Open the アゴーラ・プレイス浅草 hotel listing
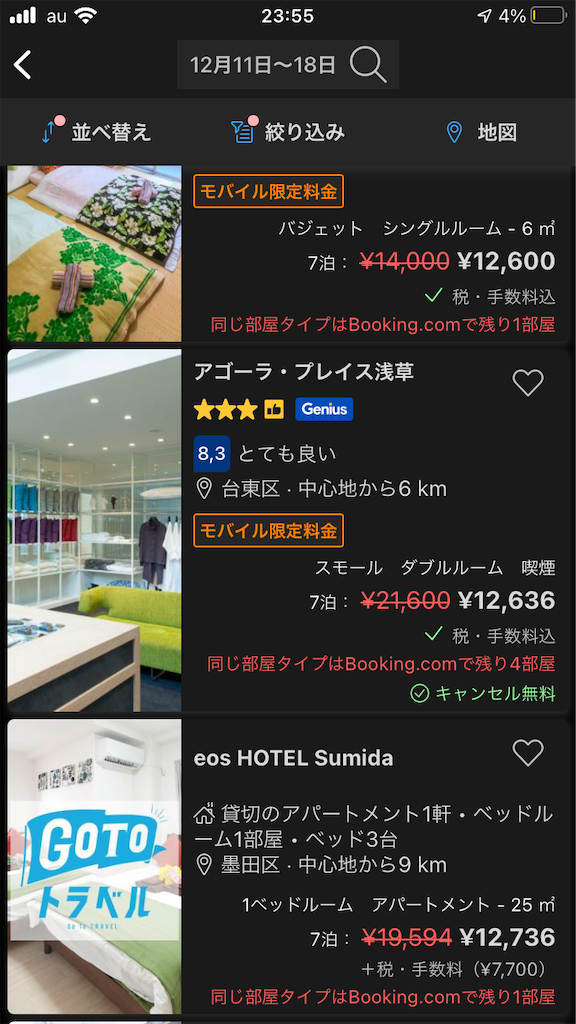This screenshot has width=576, height=1024. (x=288, y=530)
